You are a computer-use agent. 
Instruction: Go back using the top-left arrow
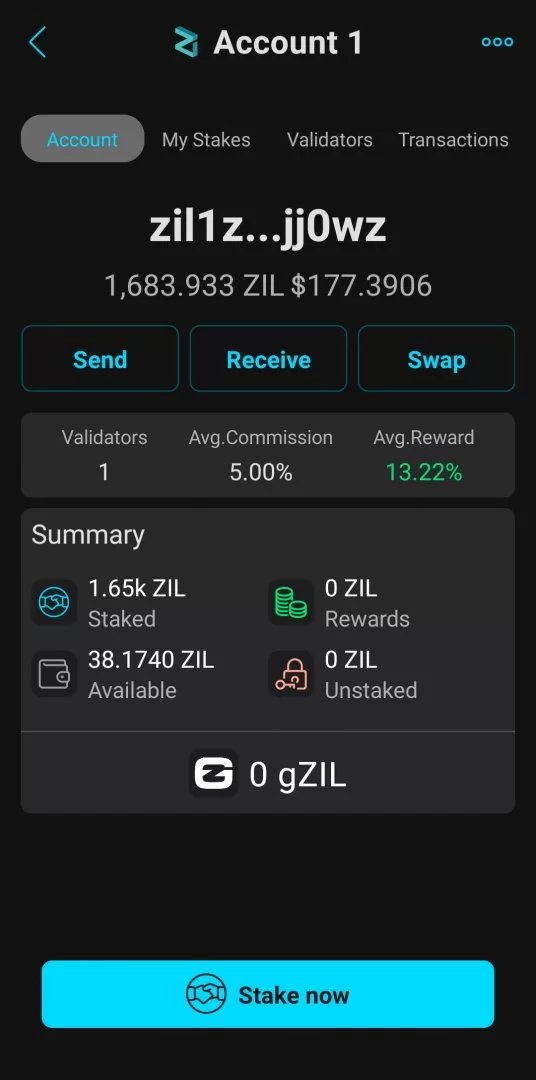37,42
